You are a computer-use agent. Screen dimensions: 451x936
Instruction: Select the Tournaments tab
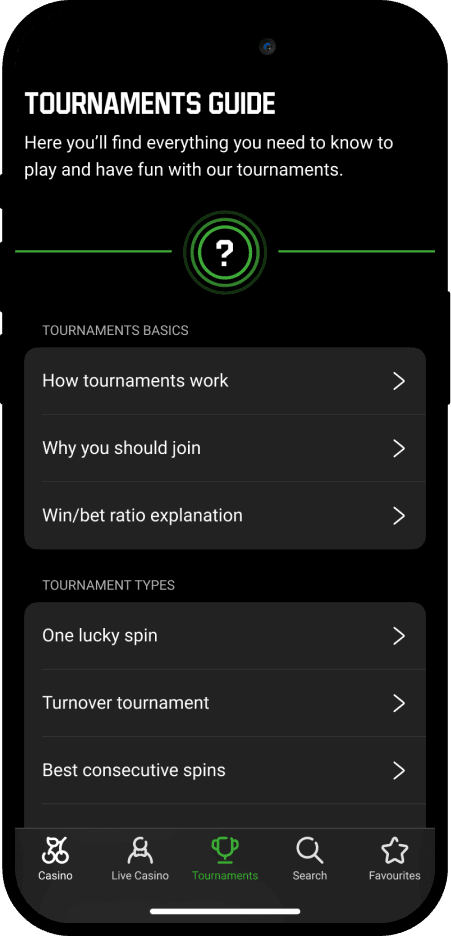225,859
